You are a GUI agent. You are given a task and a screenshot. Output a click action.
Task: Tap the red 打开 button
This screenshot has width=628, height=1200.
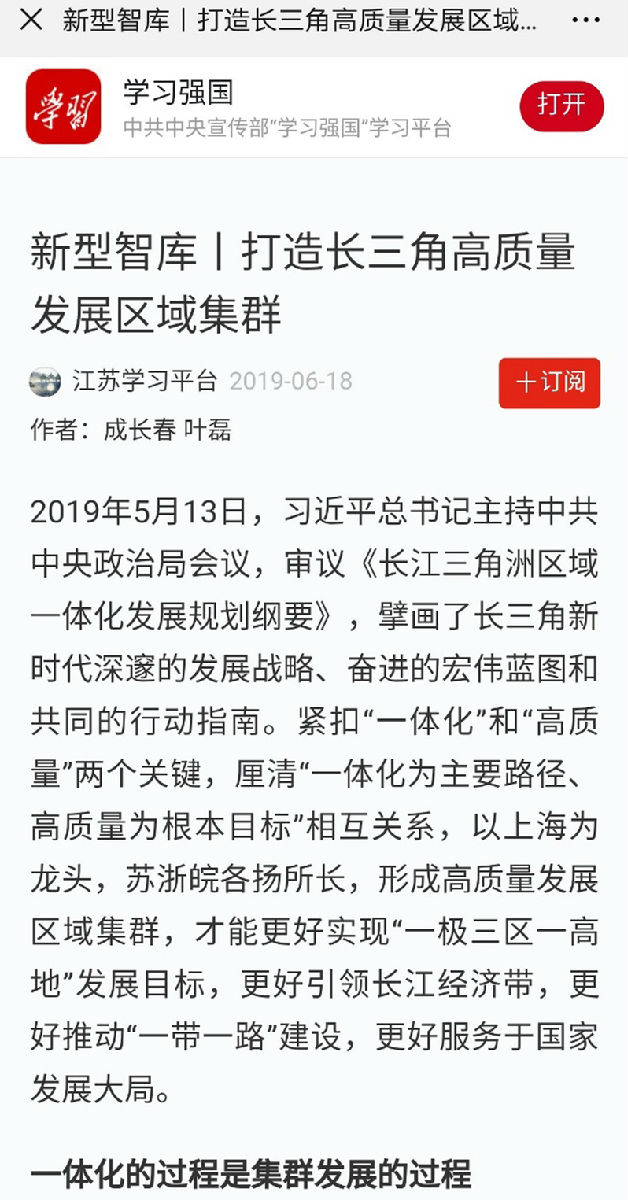(562, 107)
